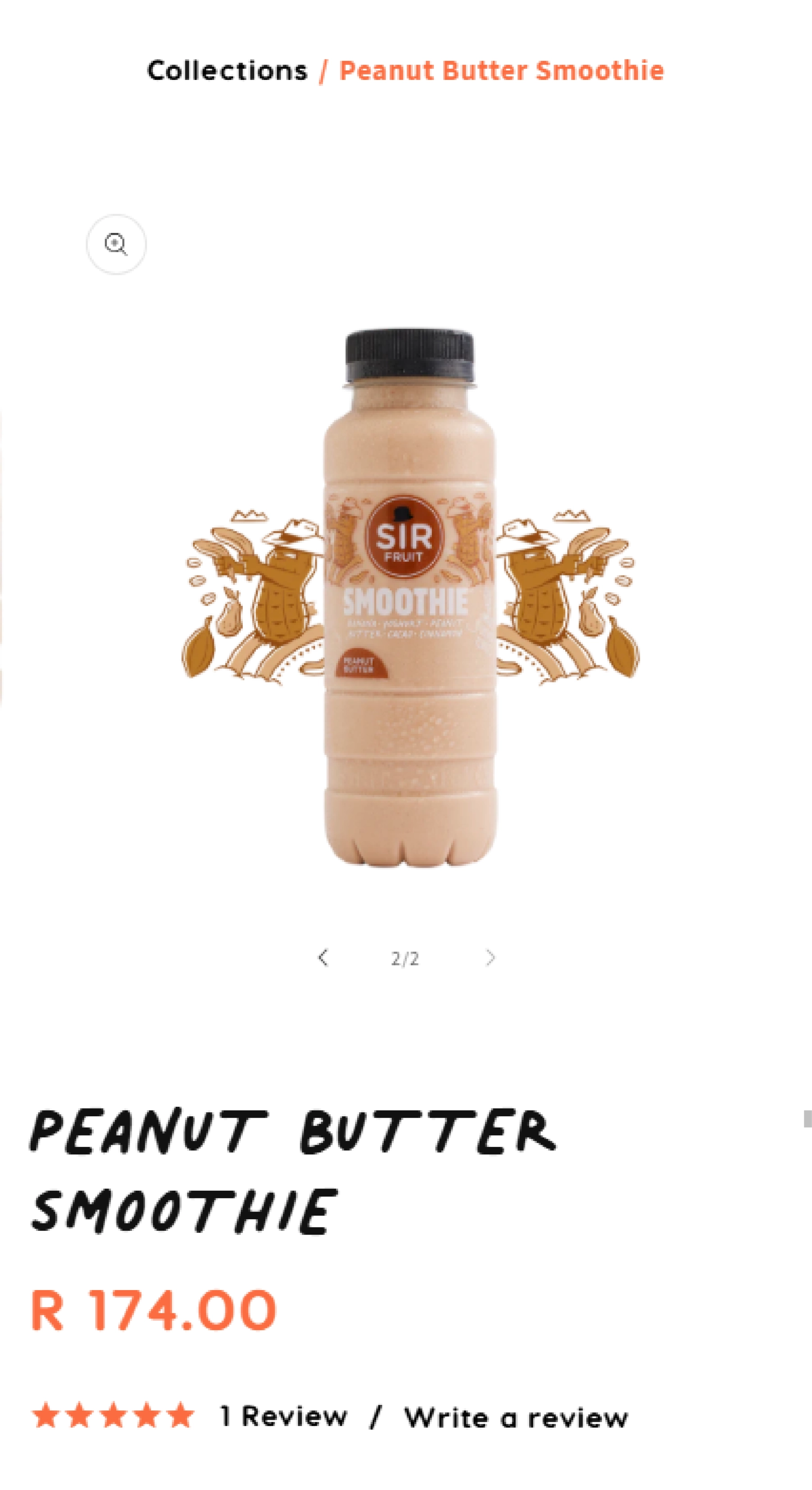This screenshot has width=812, height=1490.
Task: Open the peanut butter smoothie product photo
Action: tap(410, 596)
